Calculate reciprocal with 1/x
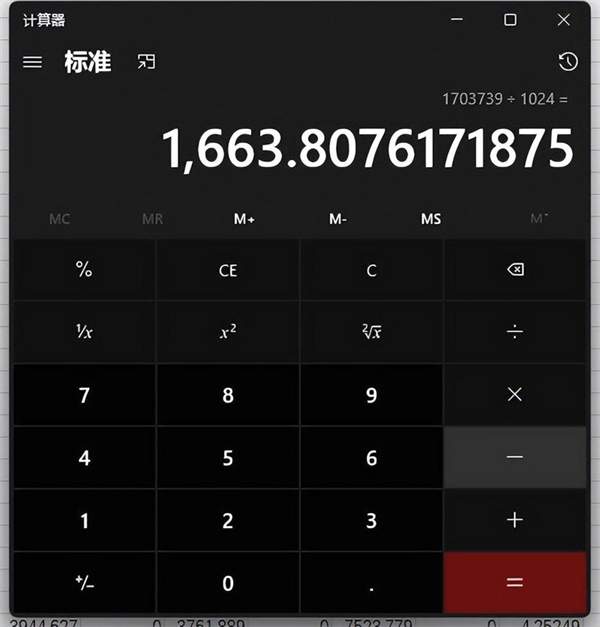Viewport: 600px width, 627px height. (84, 332)
